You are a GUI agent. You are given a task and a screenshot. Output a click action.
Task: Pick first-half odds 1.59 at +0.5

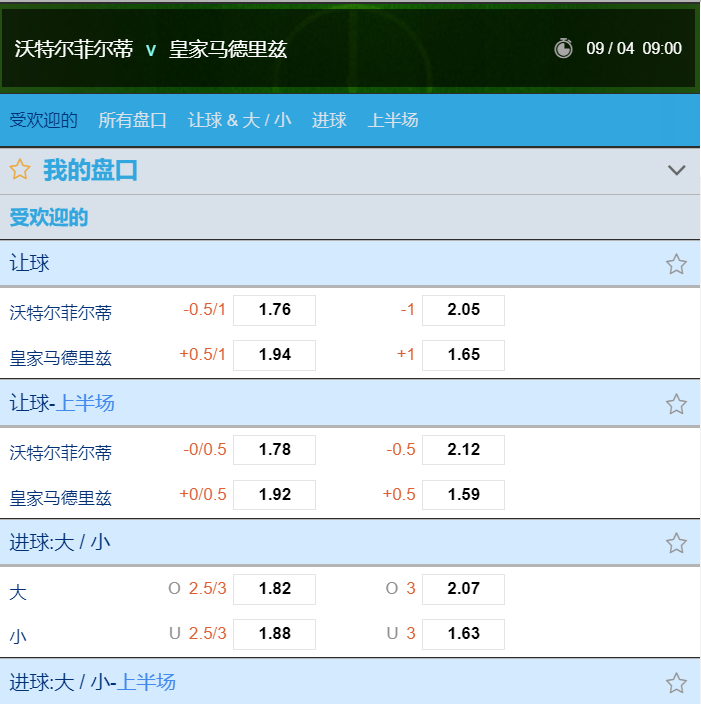(x=463, y=494)
